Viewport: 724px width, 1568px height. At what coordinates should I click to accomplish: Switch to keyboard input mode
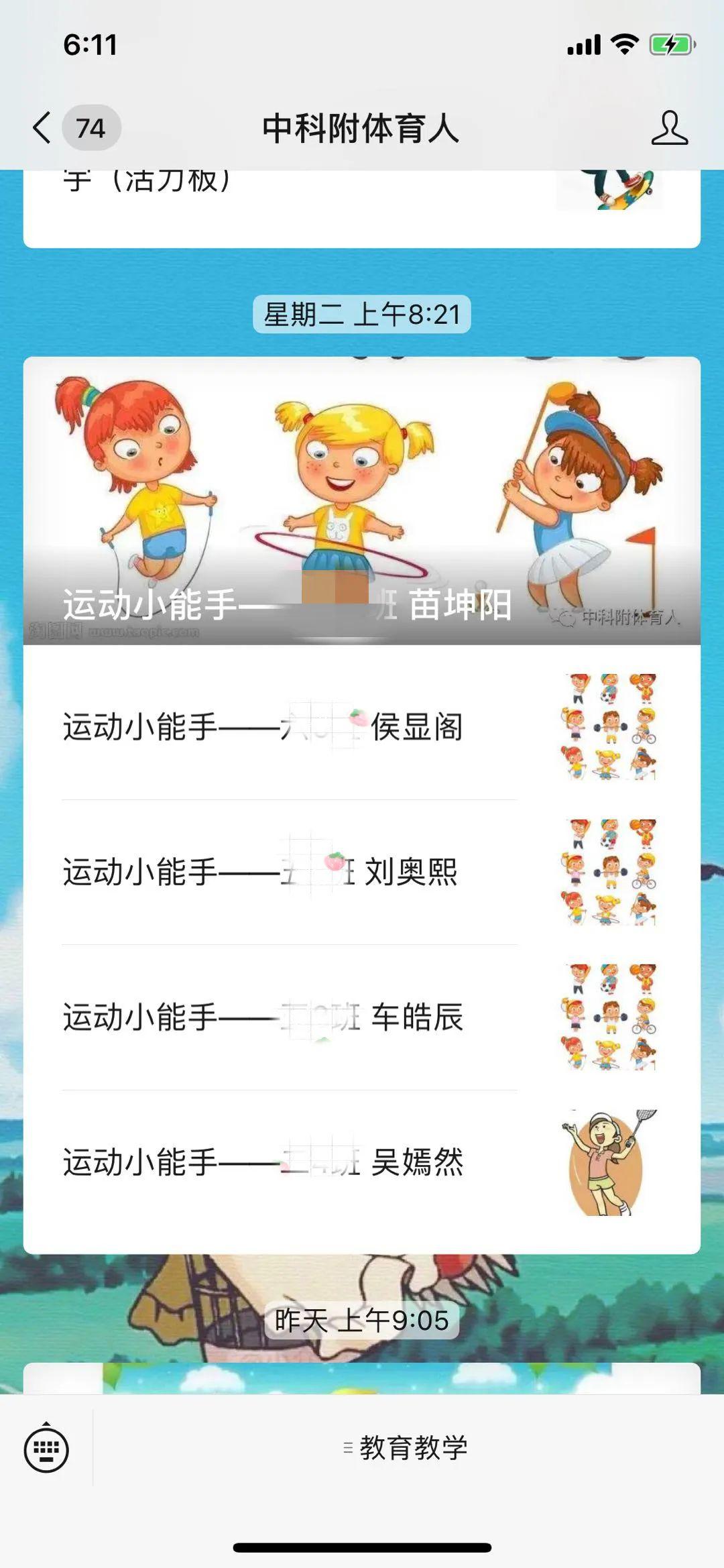46,1449
